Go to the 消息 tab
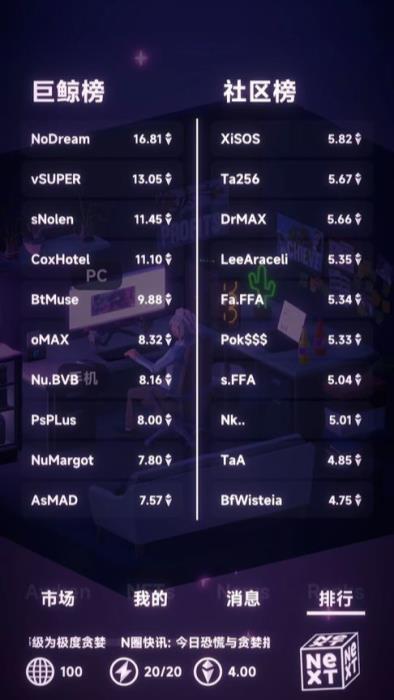Screen dimensions: 394x700 coord(243,598)
